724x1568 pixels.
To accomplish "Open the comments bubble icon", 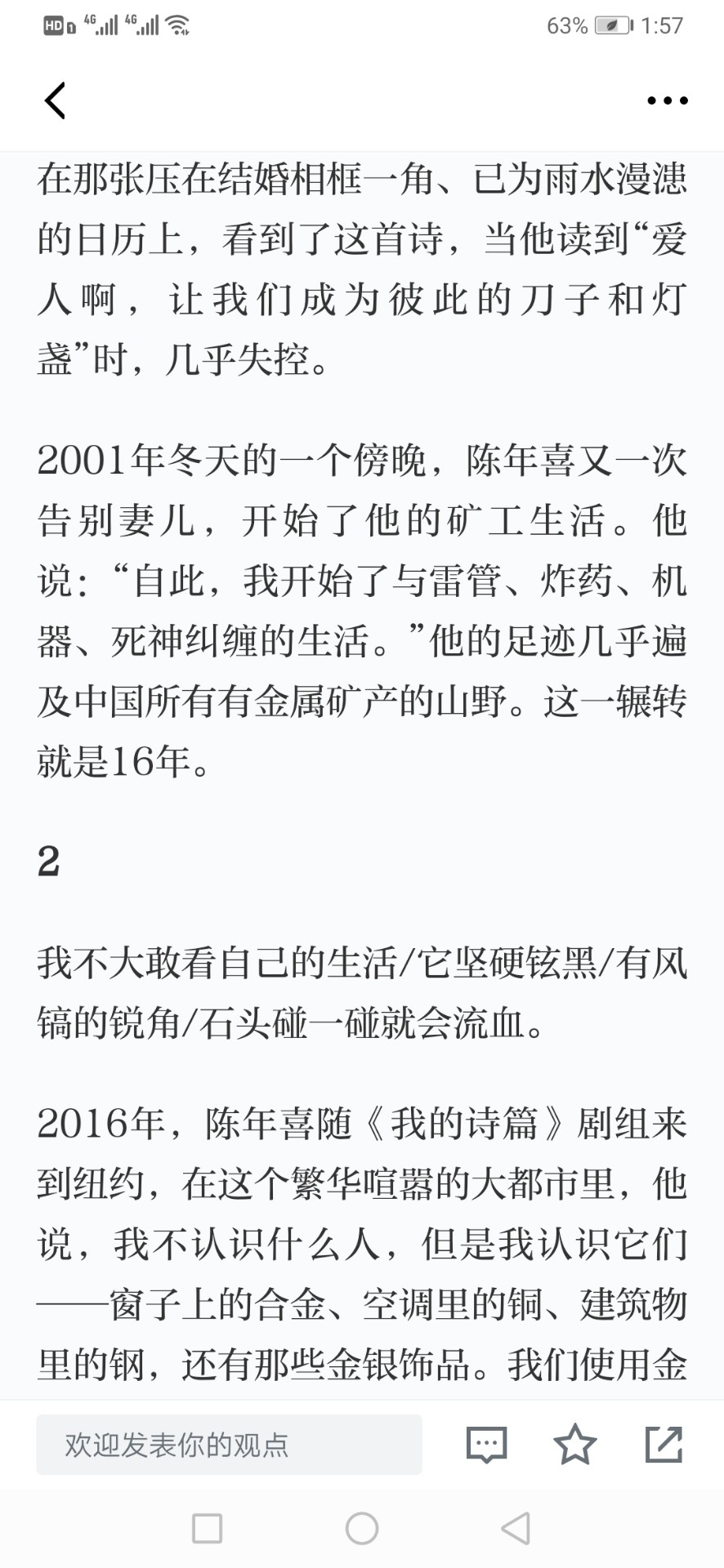I will click(x=486, y=1445).
